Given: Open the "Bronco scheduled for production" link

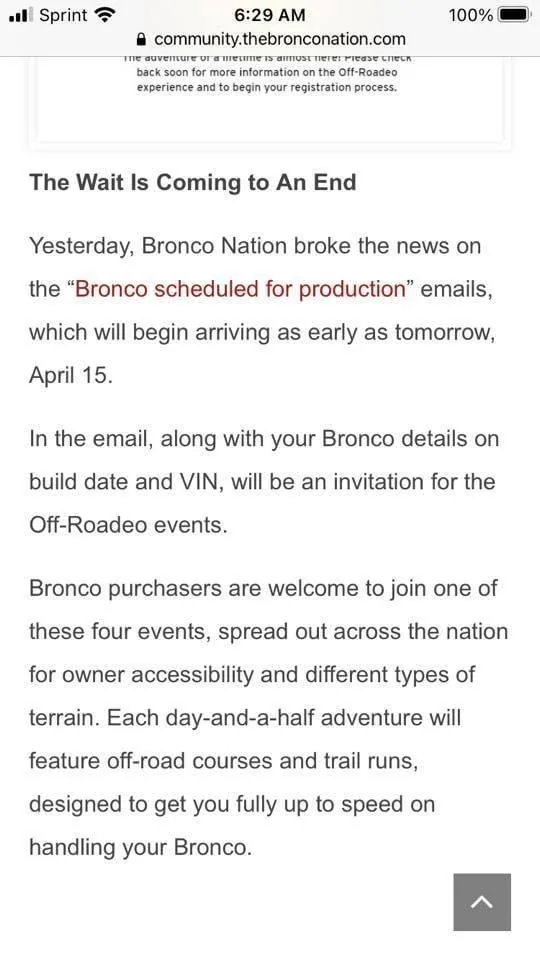Looking at the screenshot, I should point(240,288).
